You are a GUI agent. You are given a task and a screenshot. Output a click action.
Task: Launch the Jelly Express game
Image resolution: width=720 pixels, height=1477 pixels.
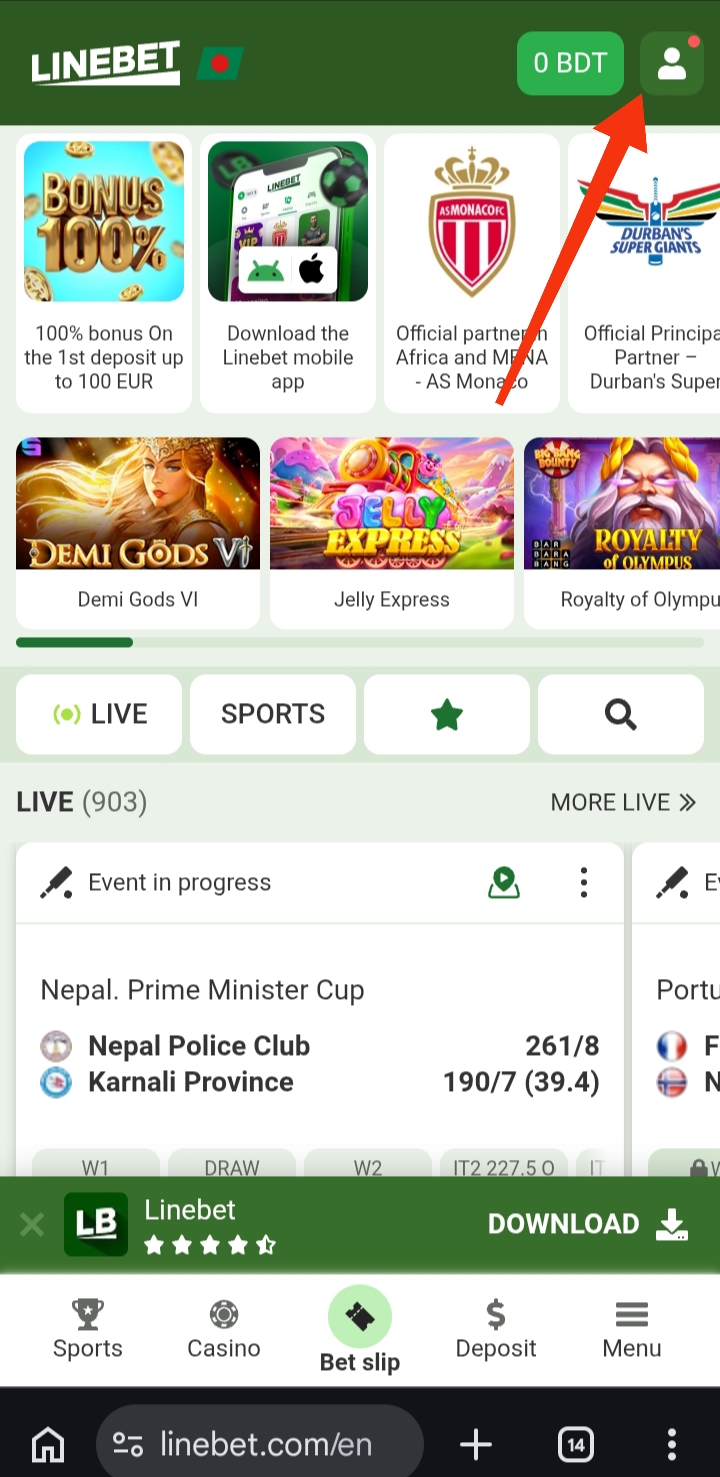point(392,532)
